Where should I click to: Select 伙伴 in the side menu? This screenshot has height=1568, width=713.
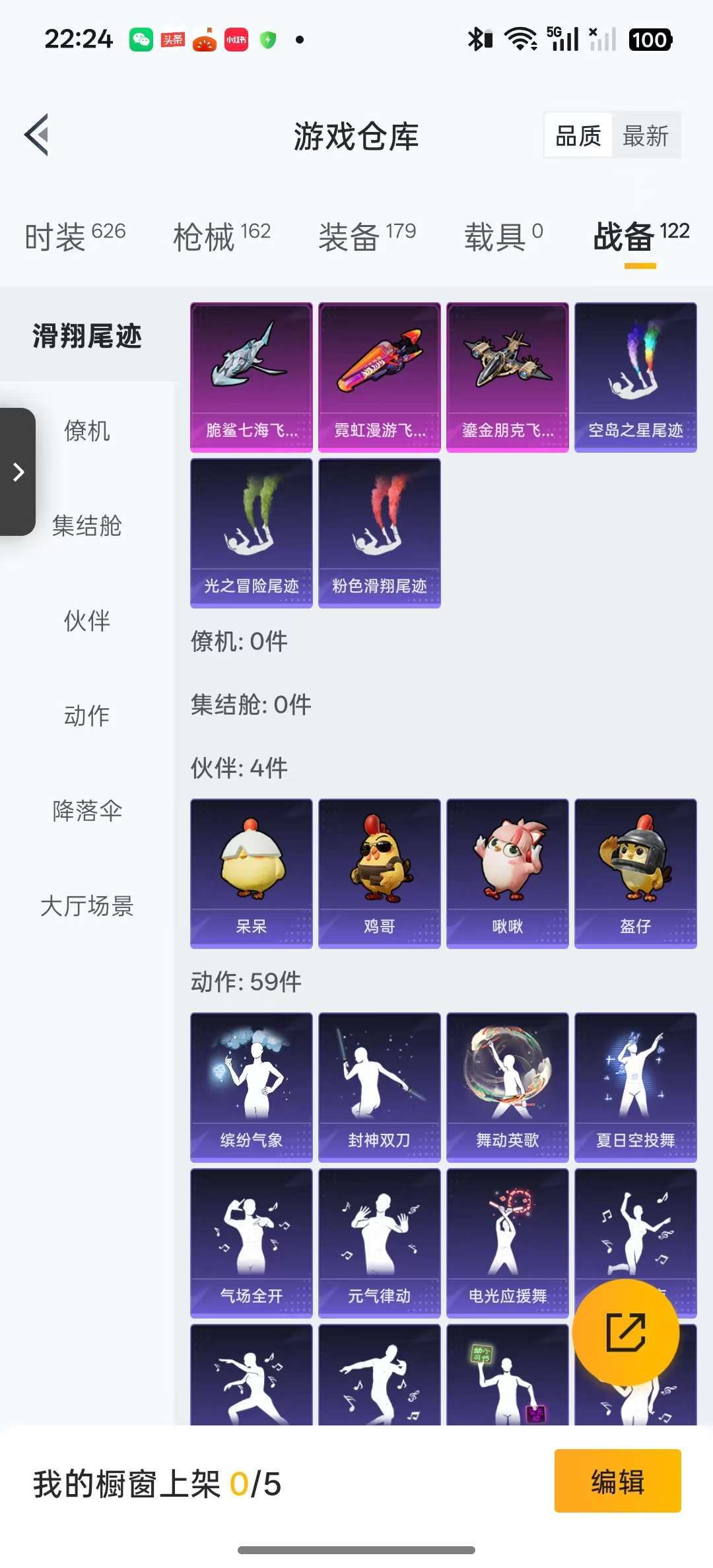87,621
